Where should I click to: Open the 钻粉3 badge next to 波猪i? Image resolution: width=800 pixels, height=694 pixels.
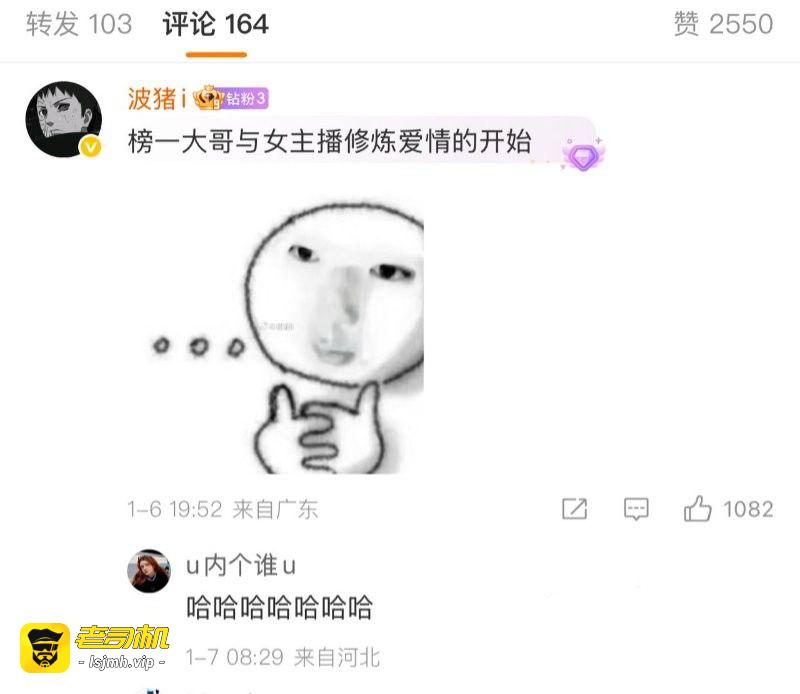(x=231, y=98)
